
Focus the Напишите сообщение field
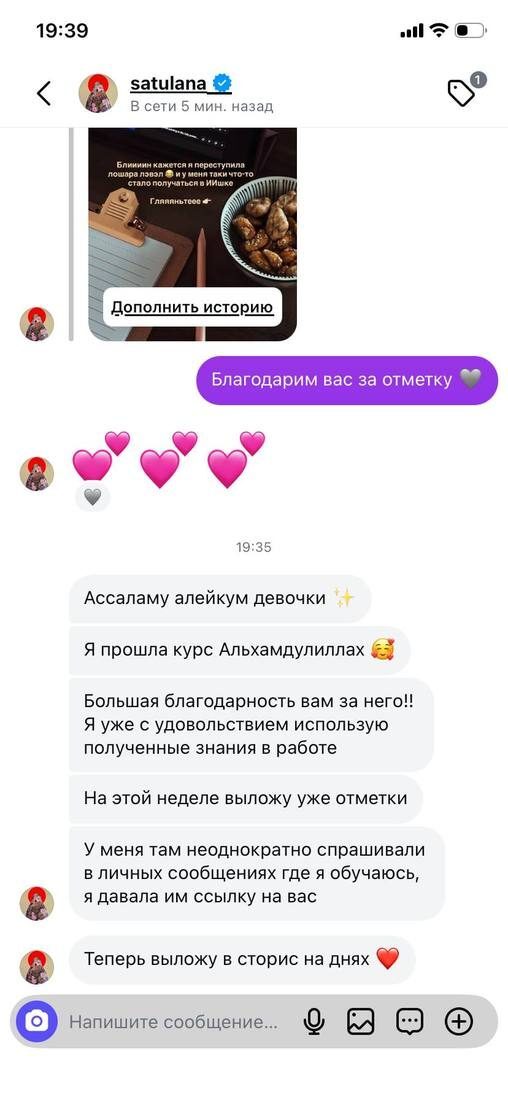[x=173, y=1021]
